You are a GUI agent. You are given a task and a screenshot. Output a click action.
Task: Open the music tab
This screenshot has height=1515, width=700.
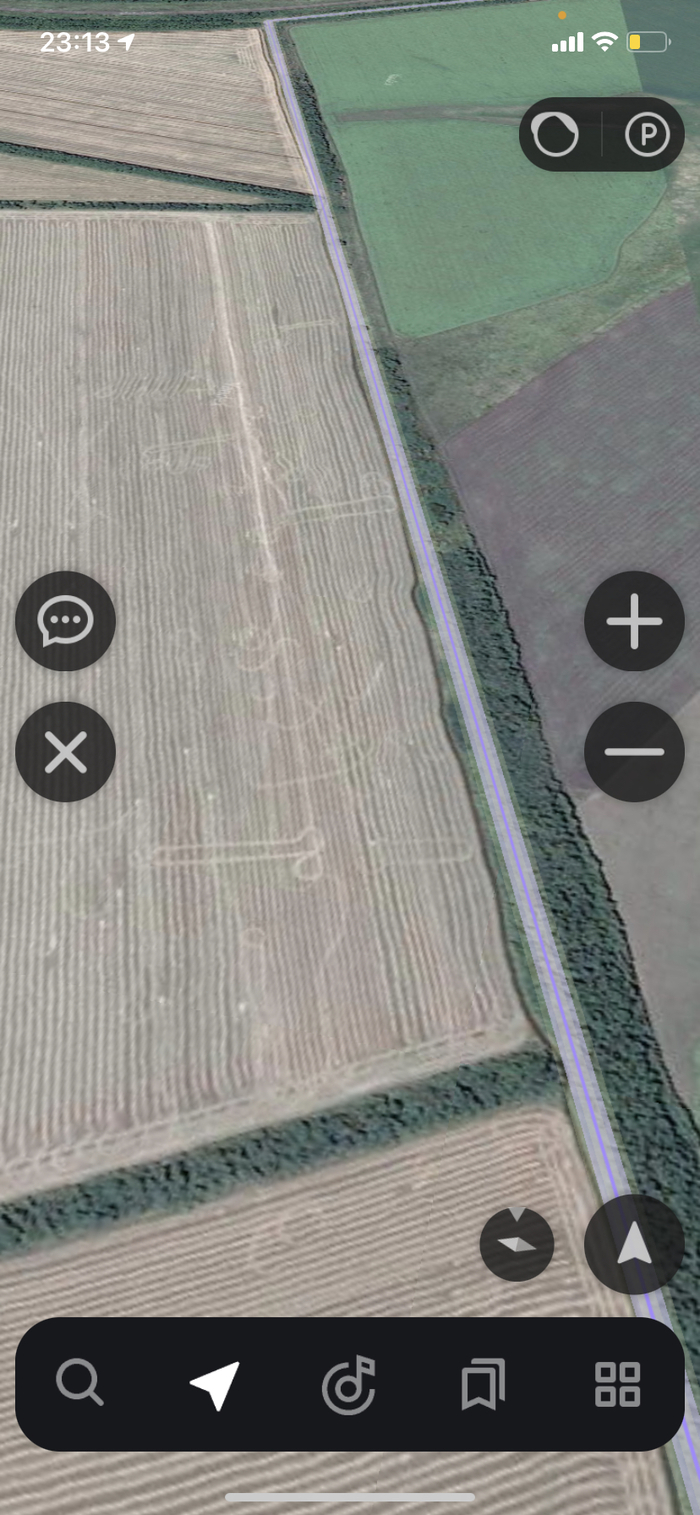tap(349, 1384)
